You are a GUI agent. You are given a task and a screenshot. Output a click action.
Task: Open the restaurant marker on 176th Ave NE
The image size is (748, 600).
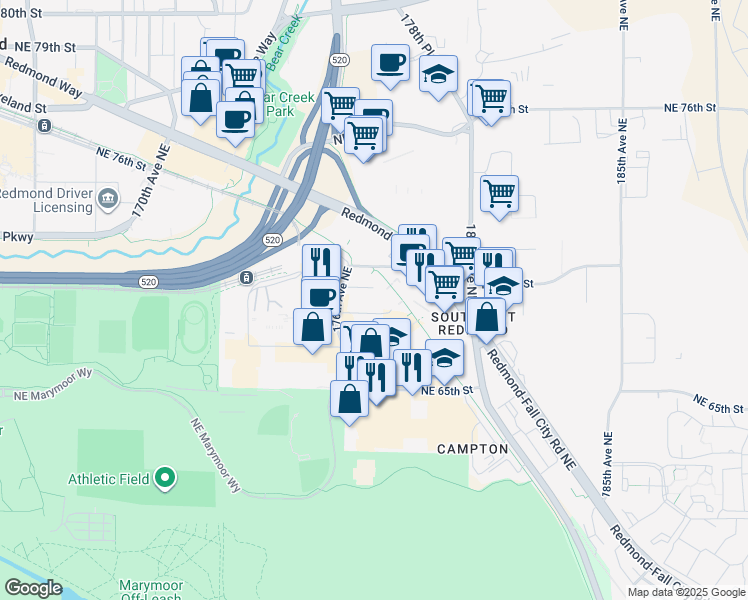[x=320, y=262]
